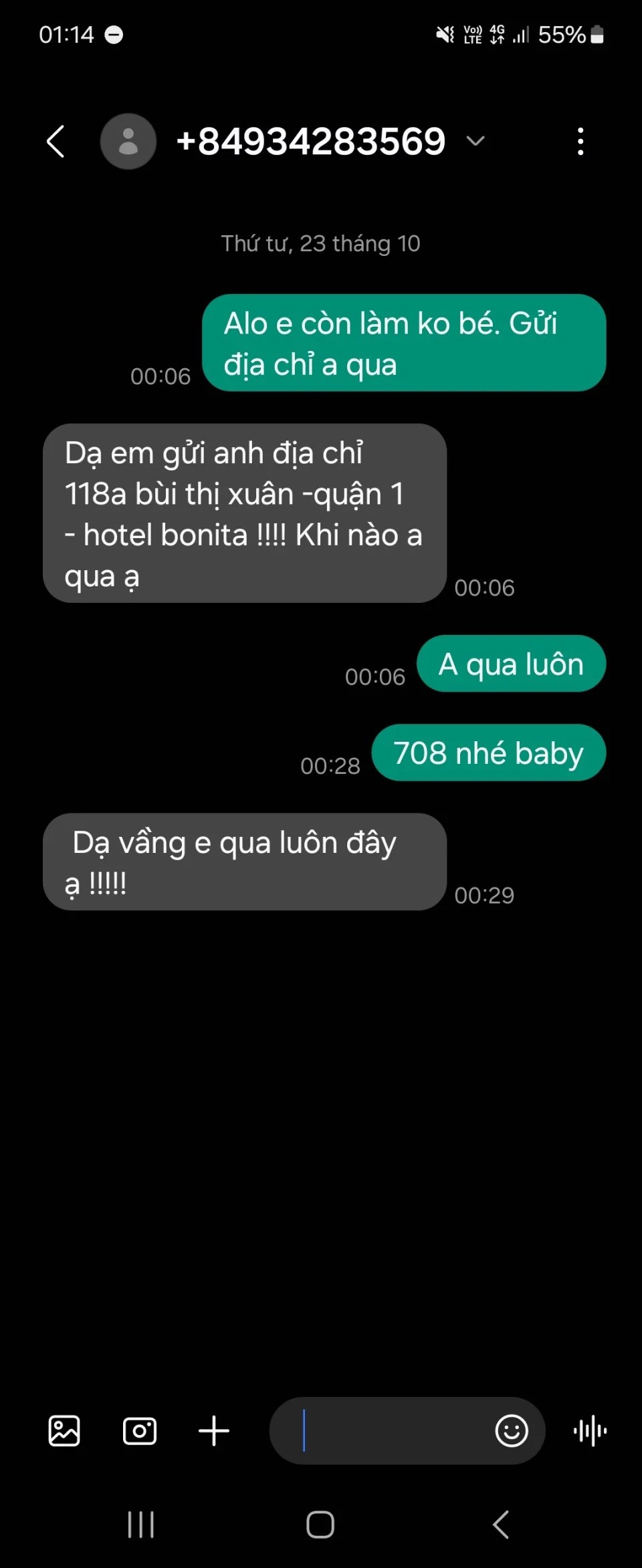Screen dimensions: 642x1568
Task: Expand the dropdown next to +84934283569
Action: click(x=475, y=141)
